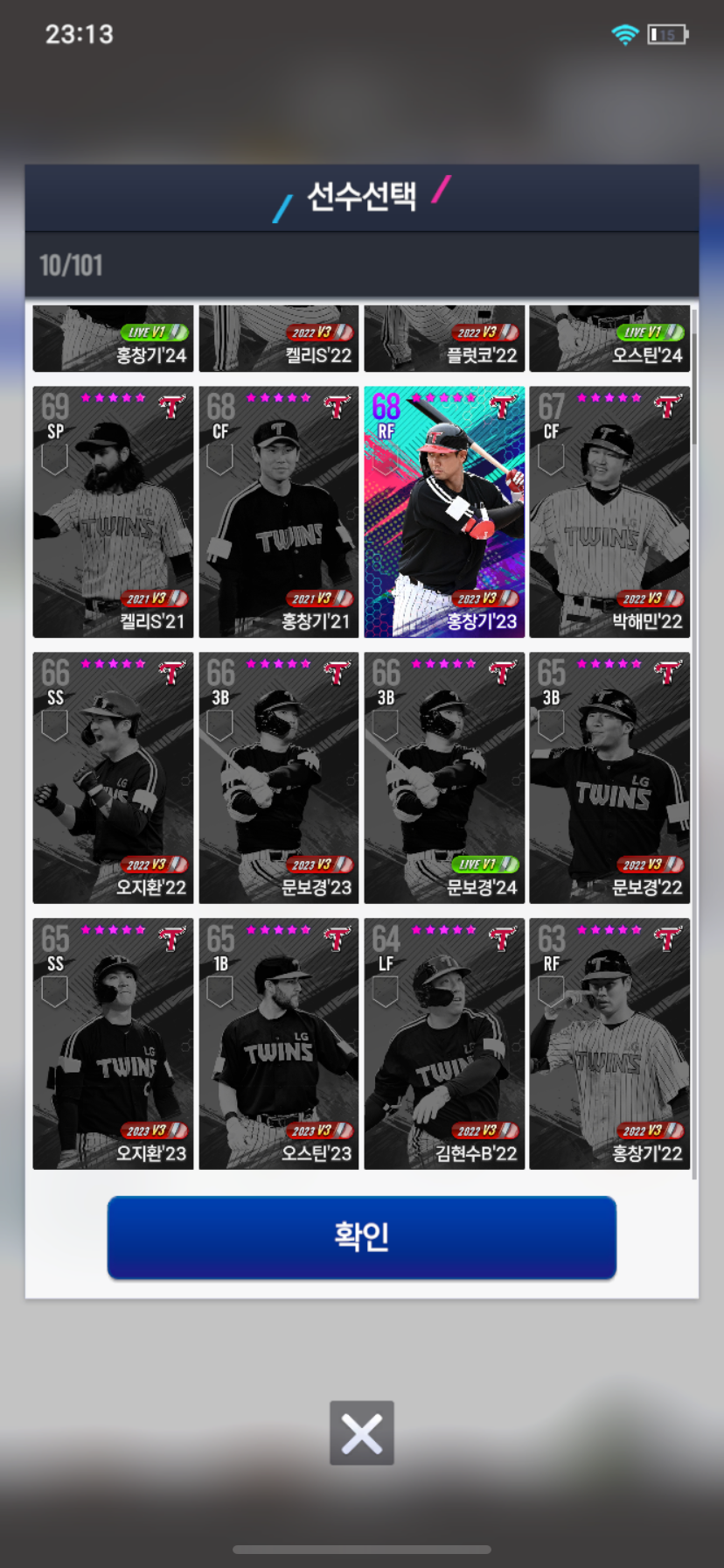Tap the 확인 confirm button
Image resolution: width=724 pixels, height=1568 pixels.
(361, 1236)
